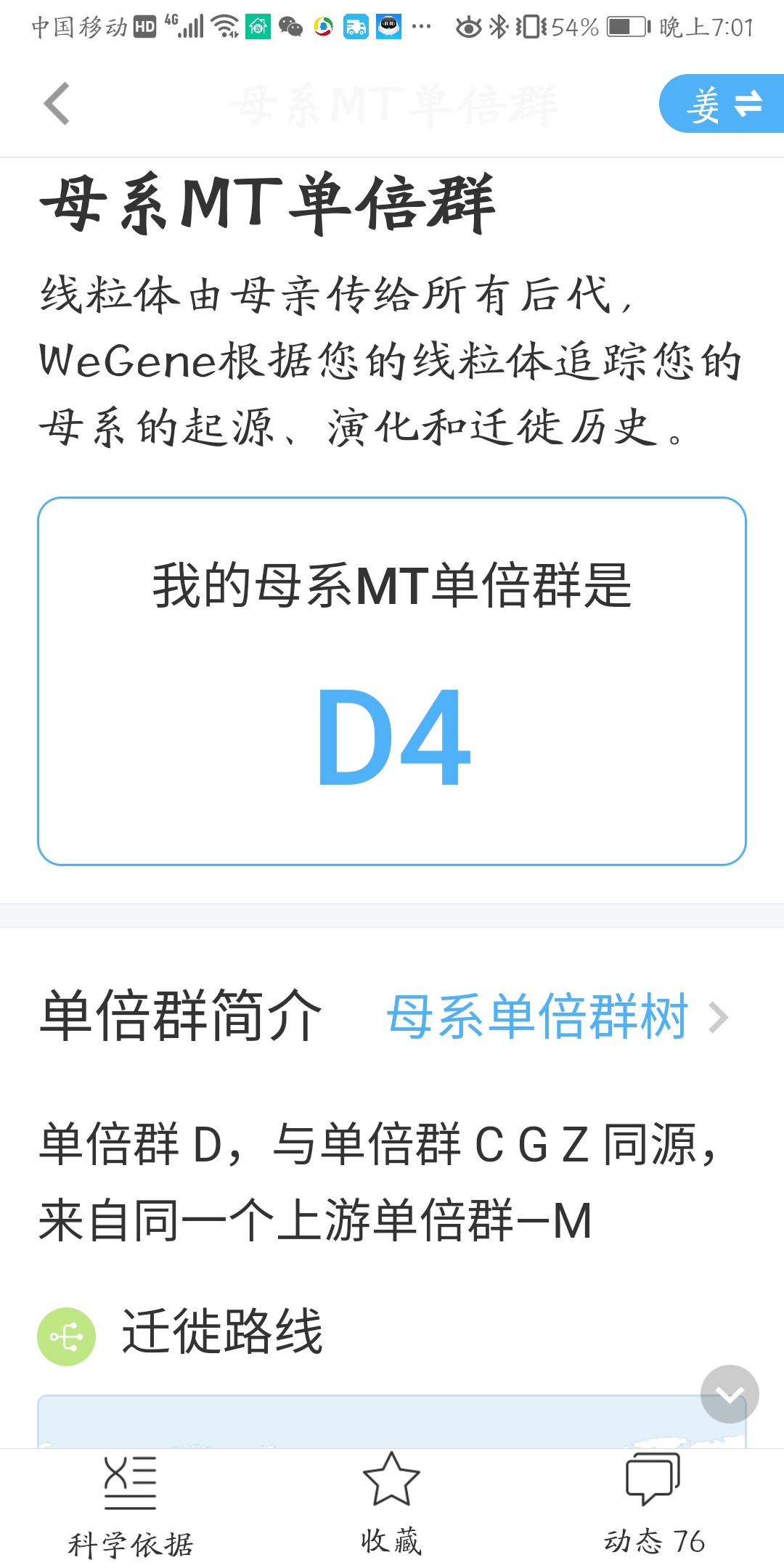This screenshot has width=784, height=1568.
Task: Tap the grey scroll-down arrow button
Action: (730, 1394)
